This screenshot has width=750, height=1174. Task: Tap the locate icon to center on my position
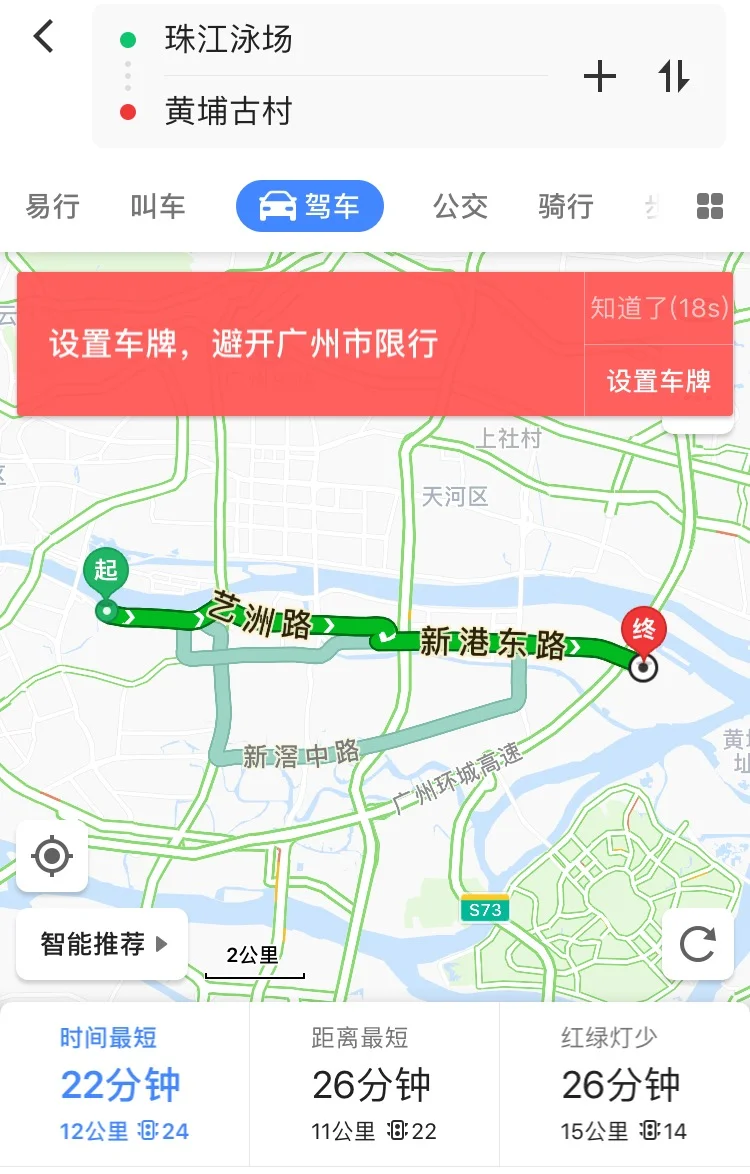(x=52, y=856)
